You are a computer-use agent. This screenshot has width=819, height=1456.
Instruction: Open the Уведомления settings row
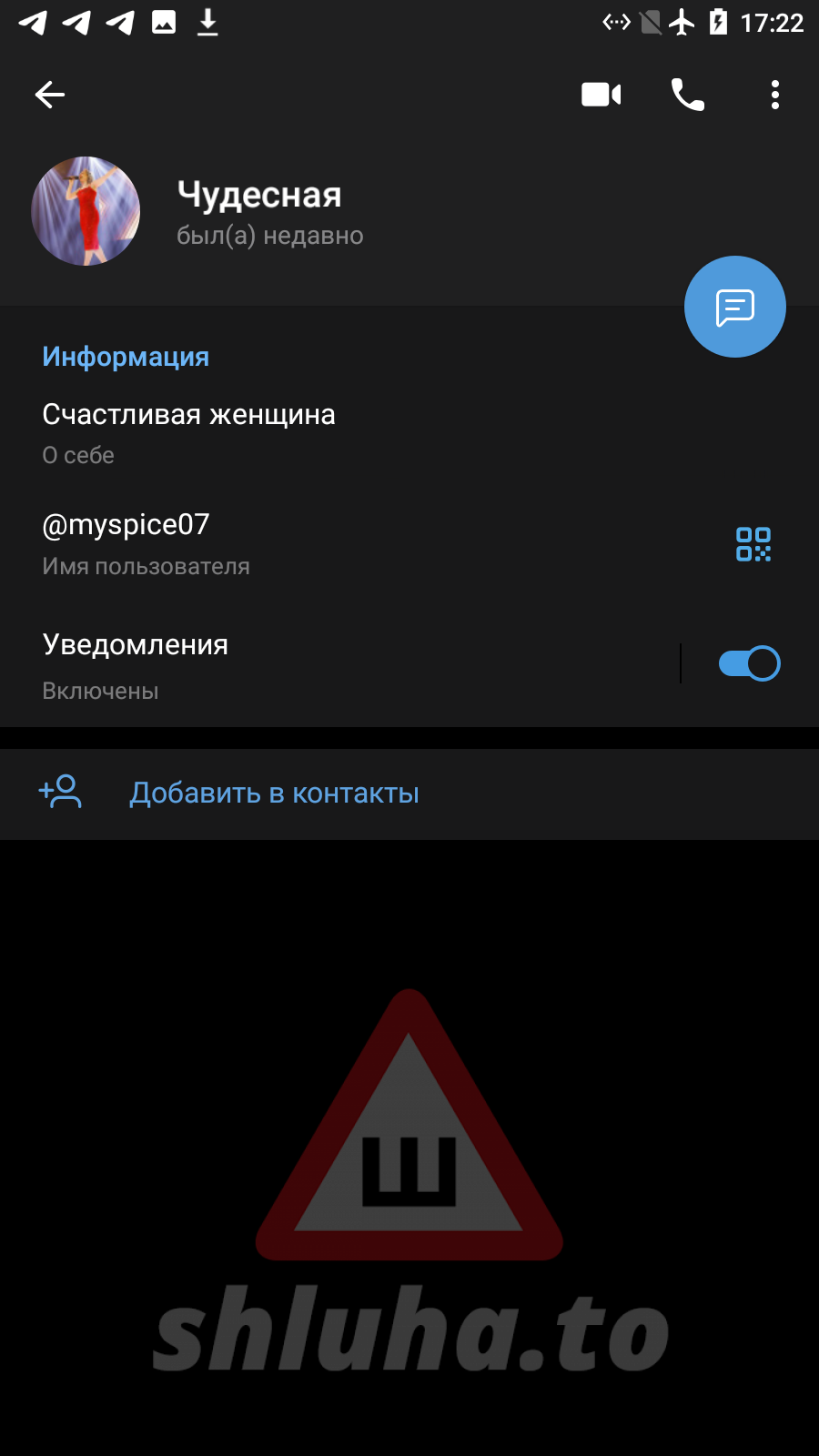pos(273,664)
